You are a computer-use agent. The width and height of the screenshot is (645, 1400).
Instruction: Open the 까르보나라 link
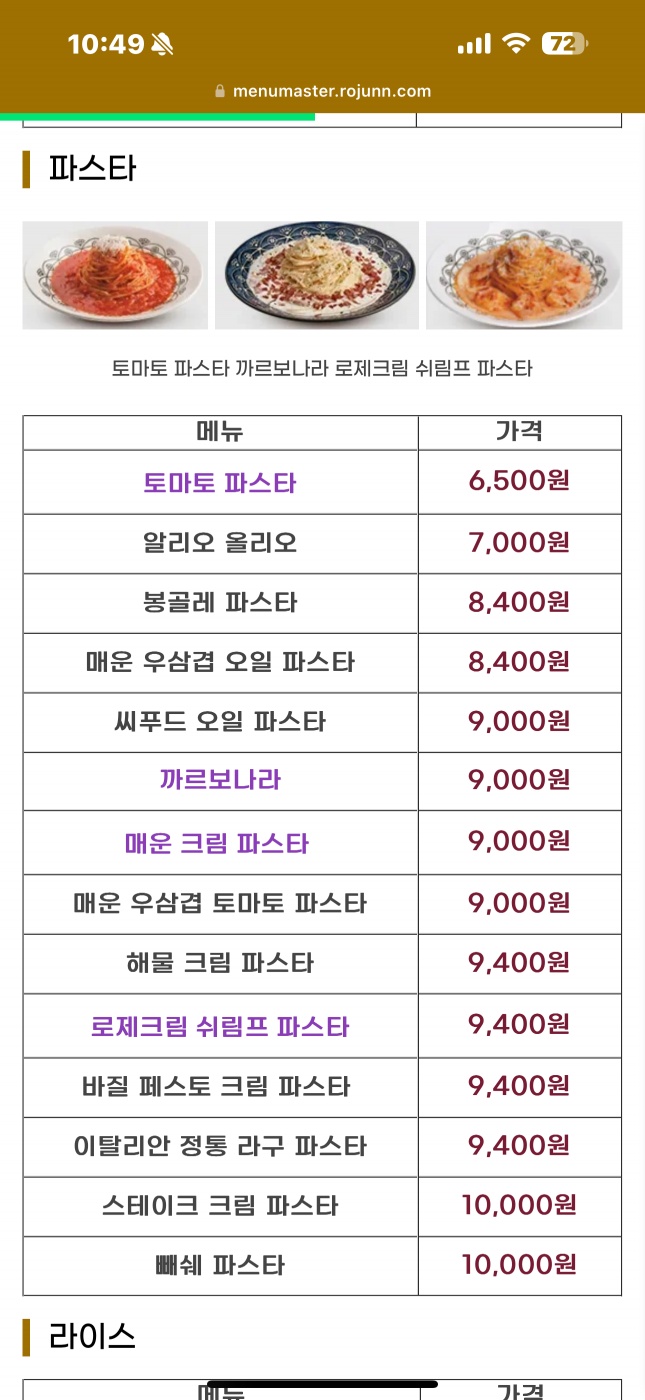point(220,780)
